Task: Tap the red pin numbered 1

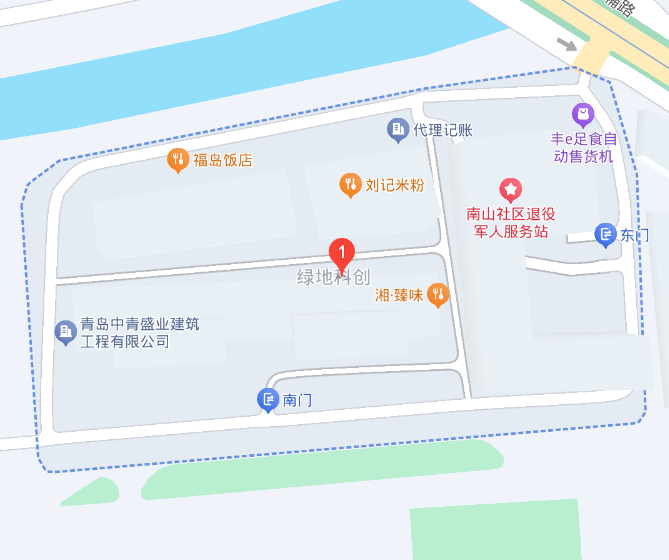Action: pos(342,253)
